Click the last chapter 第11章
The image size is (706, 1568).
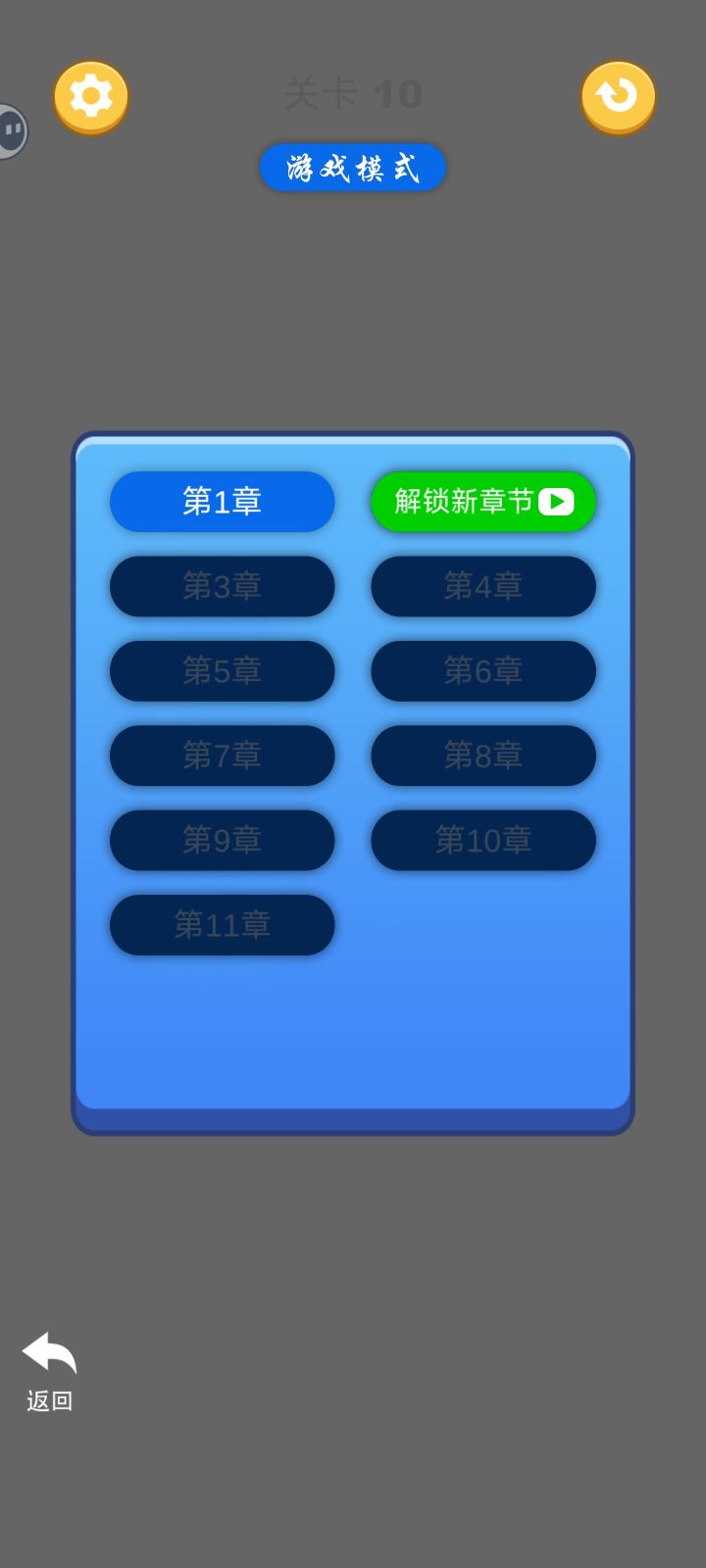pyautogui.click(x=222, y=925)
